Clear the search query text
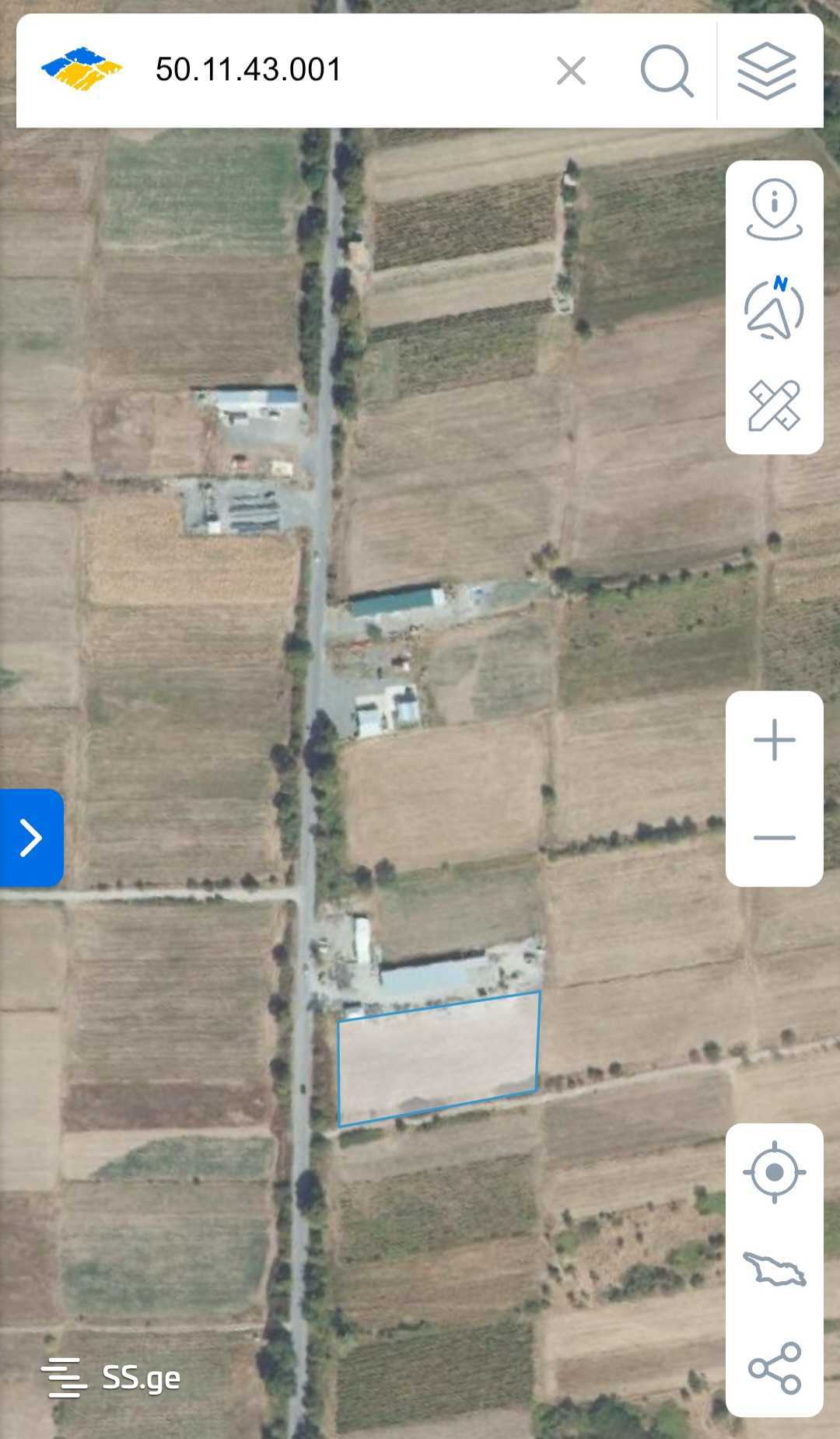 coord(571,72)
